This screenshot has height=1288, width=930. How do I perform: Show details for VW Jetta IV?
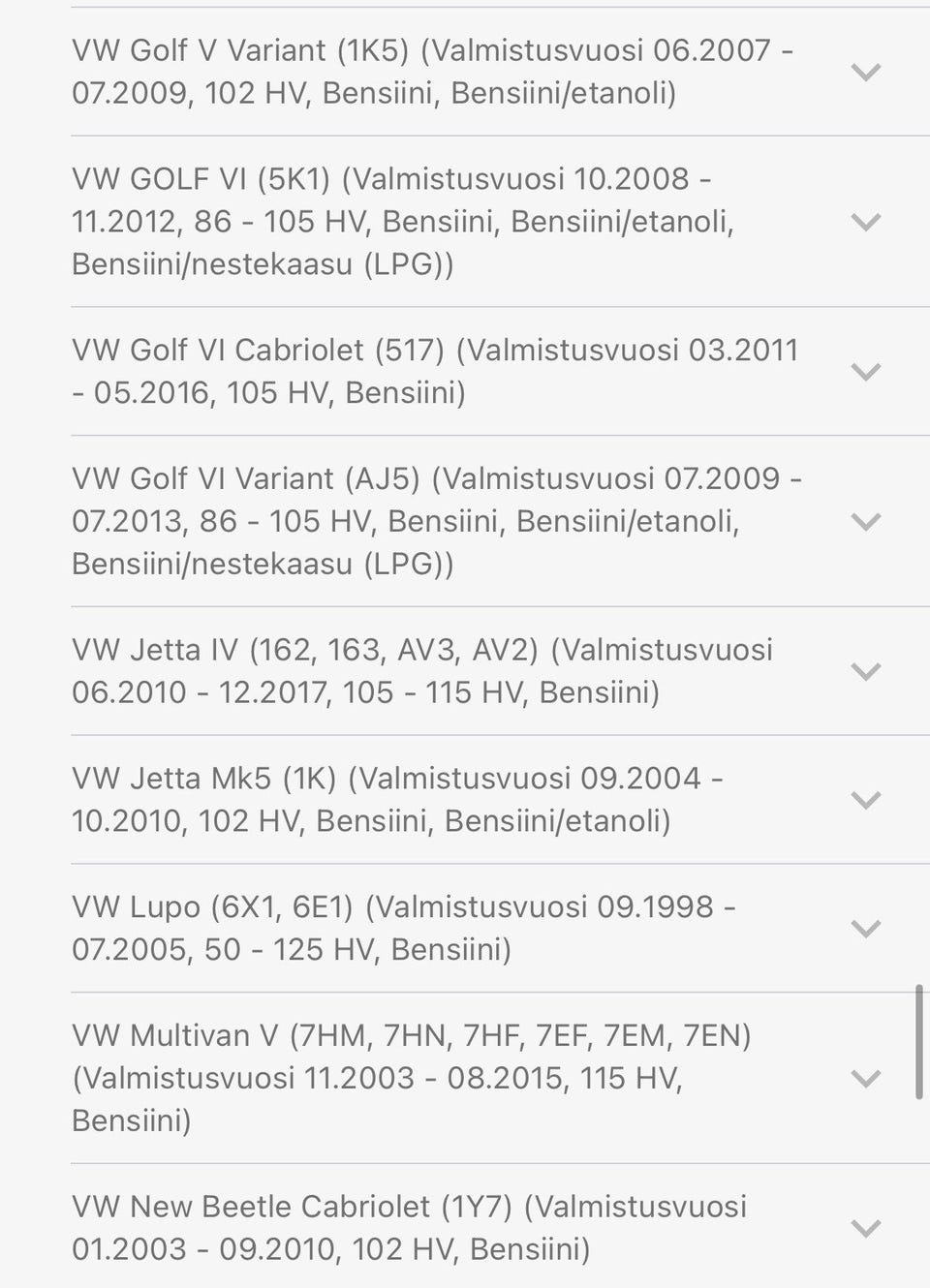point(864,671)
